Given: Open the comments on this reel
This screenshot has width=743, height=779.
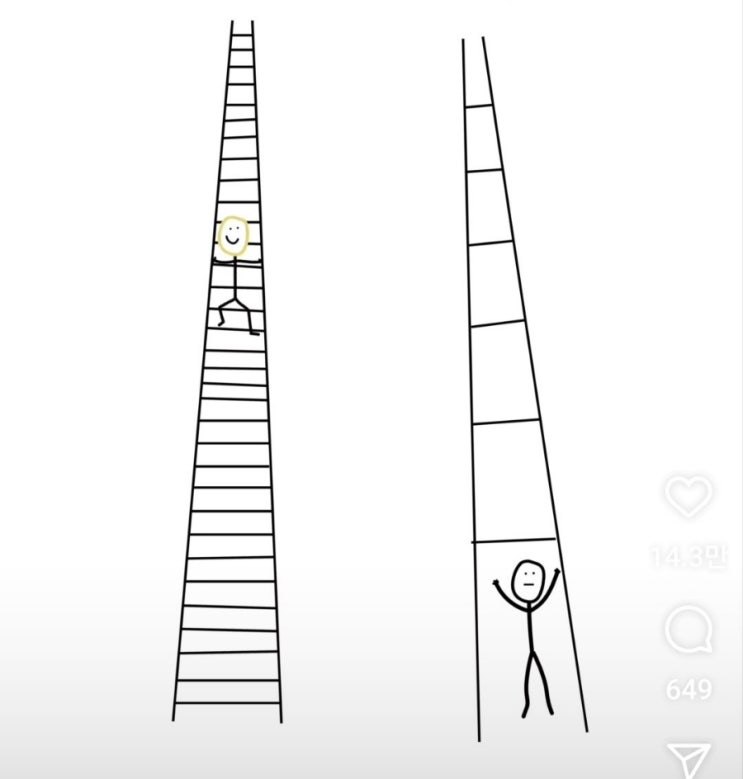Looking at the screenshot, I should [689, 632].
